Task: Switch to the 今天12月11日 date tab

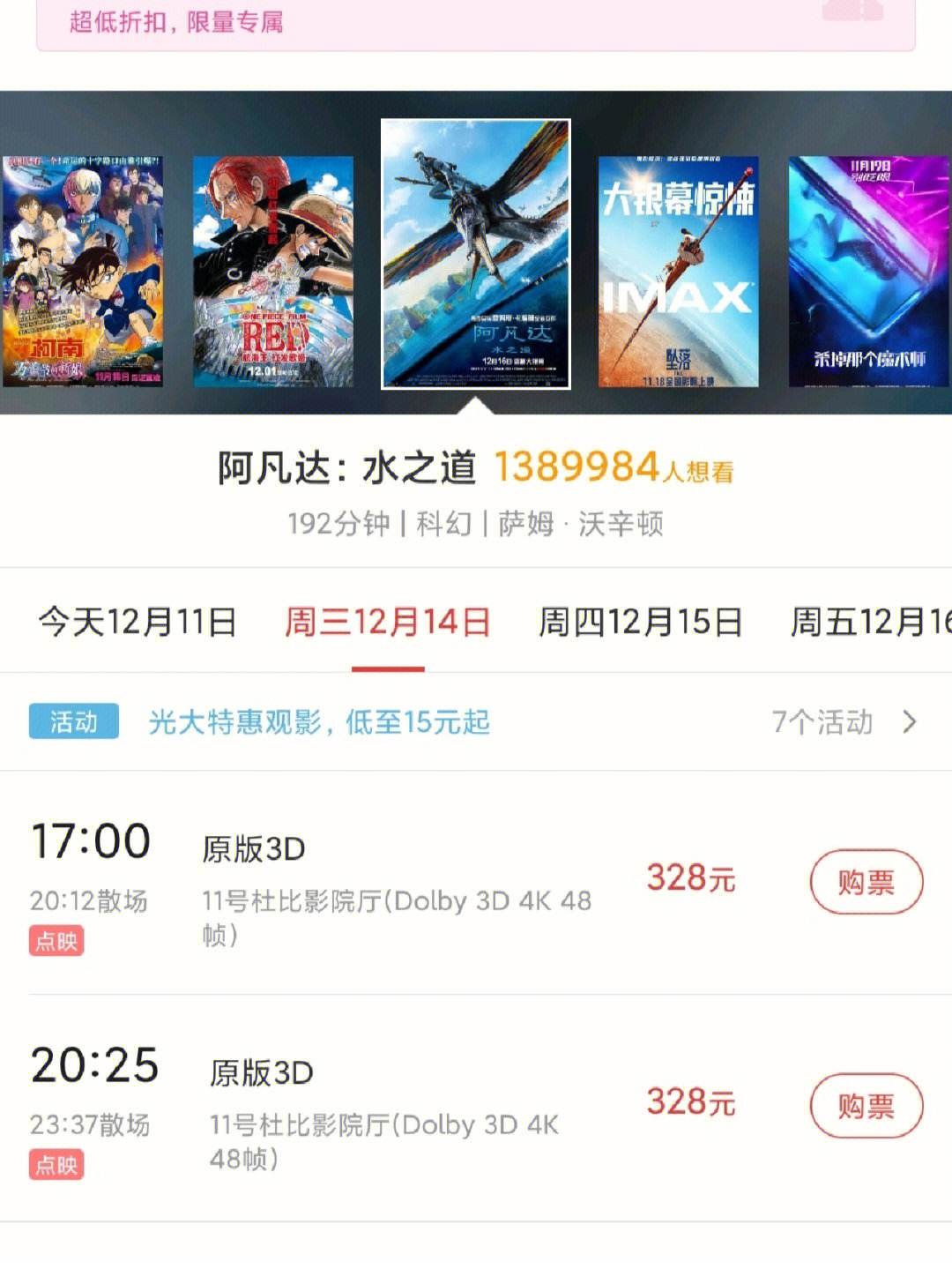Action: click(138, 623)
